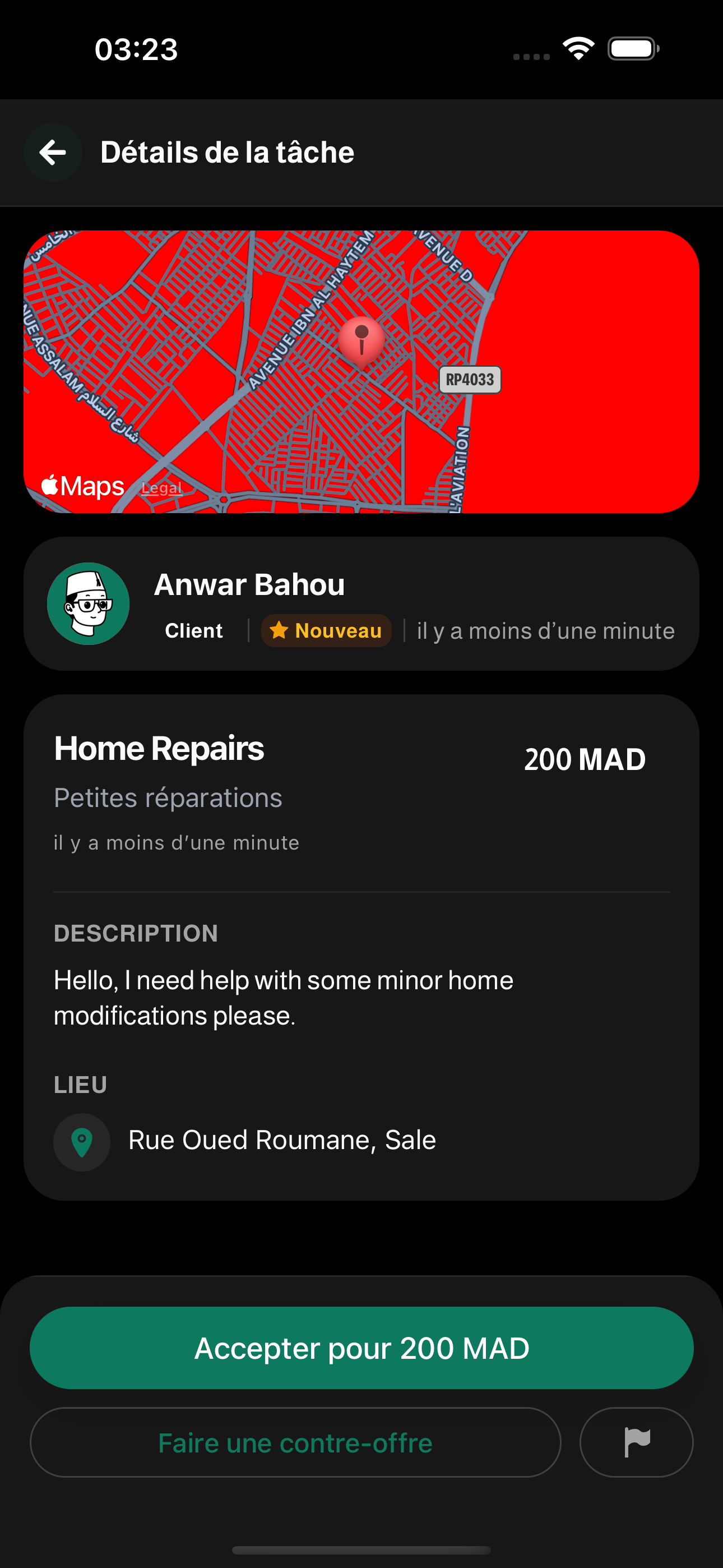Image resolution: width=723 pixels, height=1568 pixels.
Task: Choose Faire une contre-offre
Action: (x=295, y=1442)
